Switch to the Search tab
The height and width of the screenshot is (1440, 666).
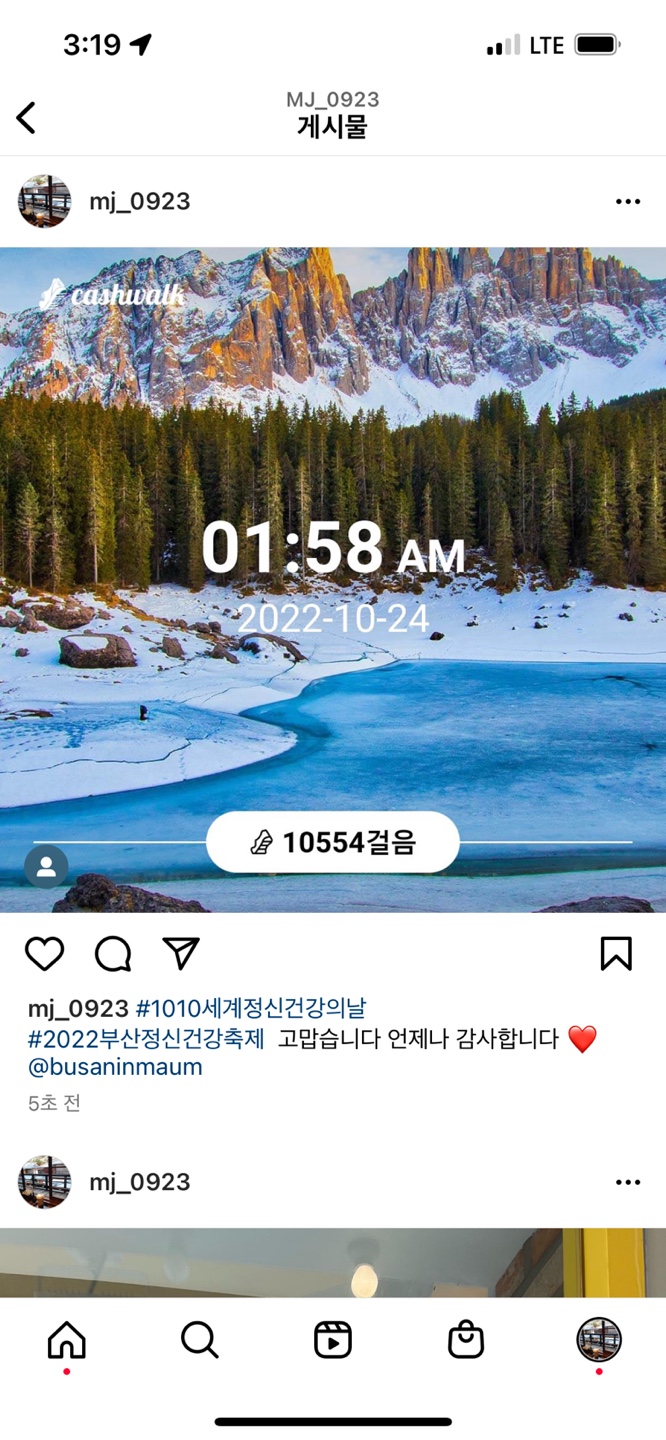(x=200, y=1340)
